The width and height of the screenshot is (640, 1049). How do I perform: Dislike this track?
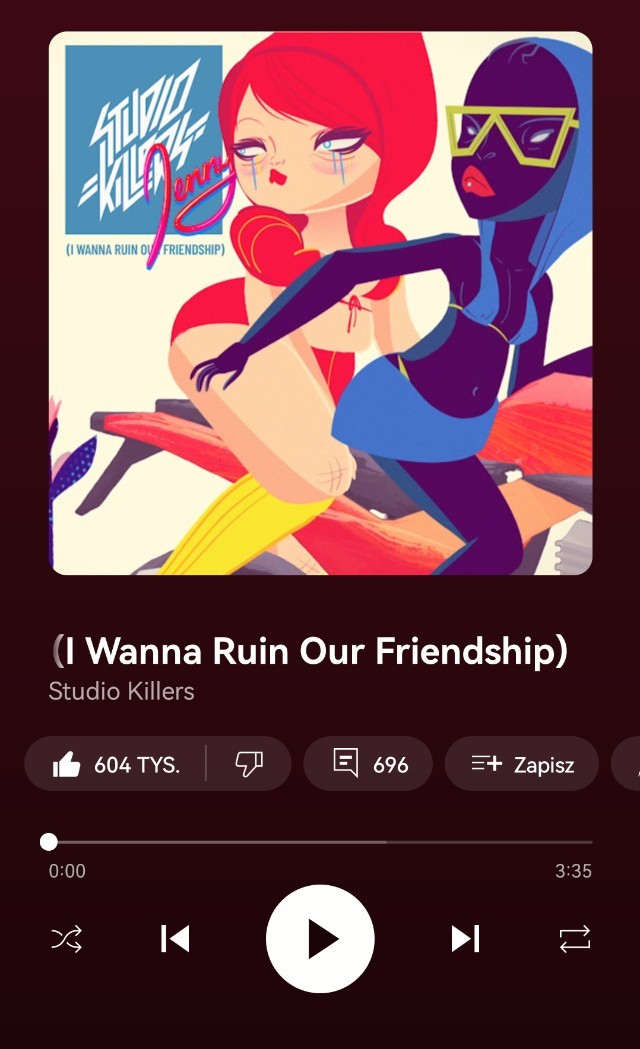click(248, 765)
